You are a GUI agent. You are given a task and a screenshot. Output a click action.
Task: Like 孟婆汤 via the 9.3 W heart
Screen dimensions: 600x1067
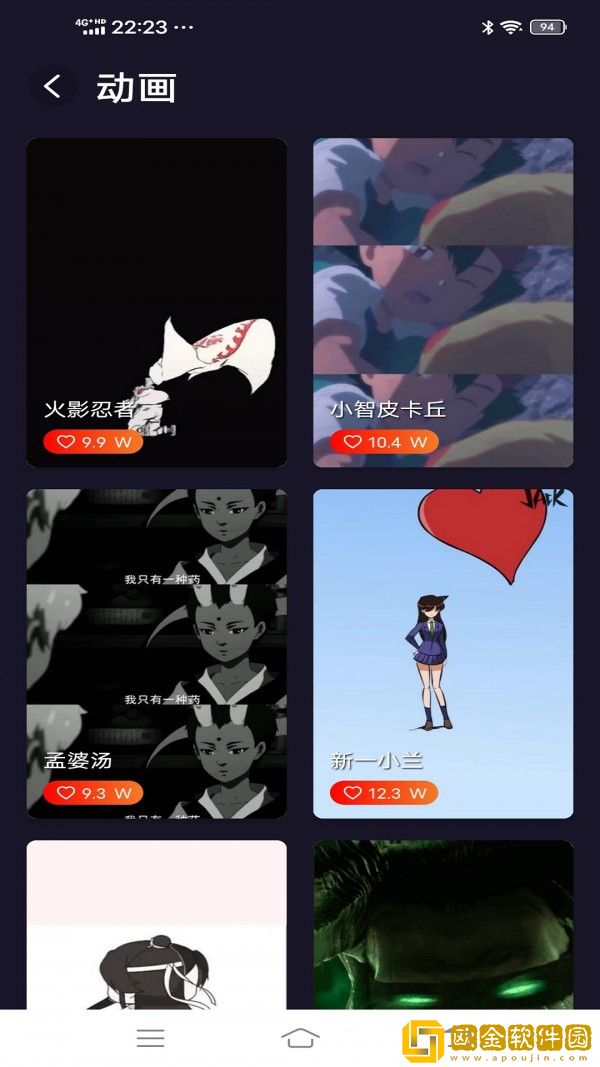click(x=67, y=793)
